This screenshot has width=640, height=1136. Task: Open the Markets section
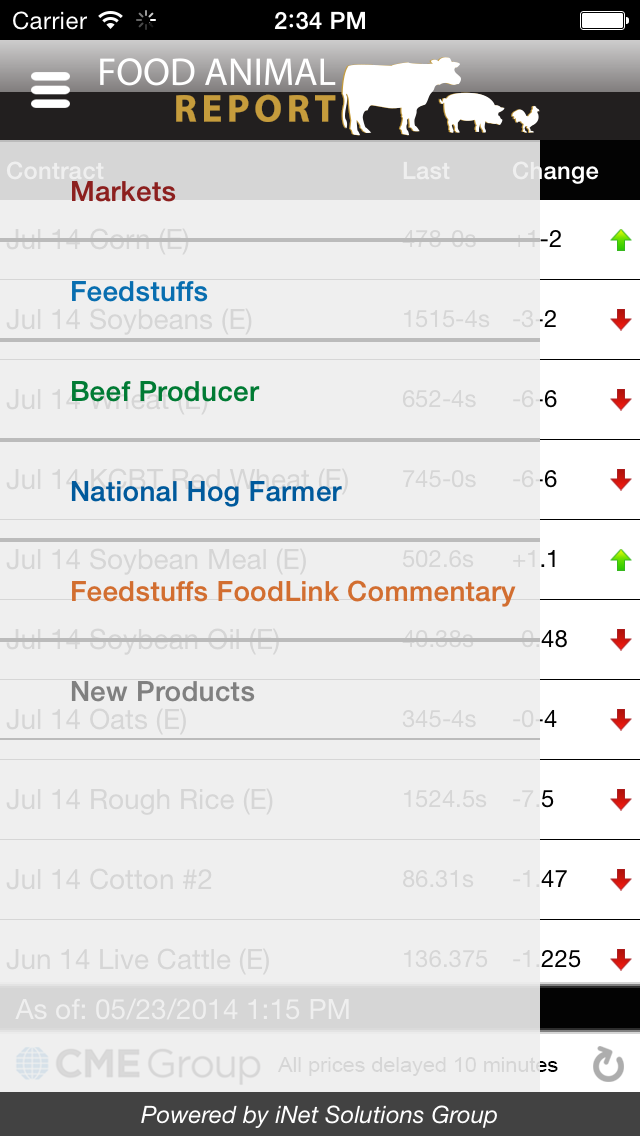point(270,191)
